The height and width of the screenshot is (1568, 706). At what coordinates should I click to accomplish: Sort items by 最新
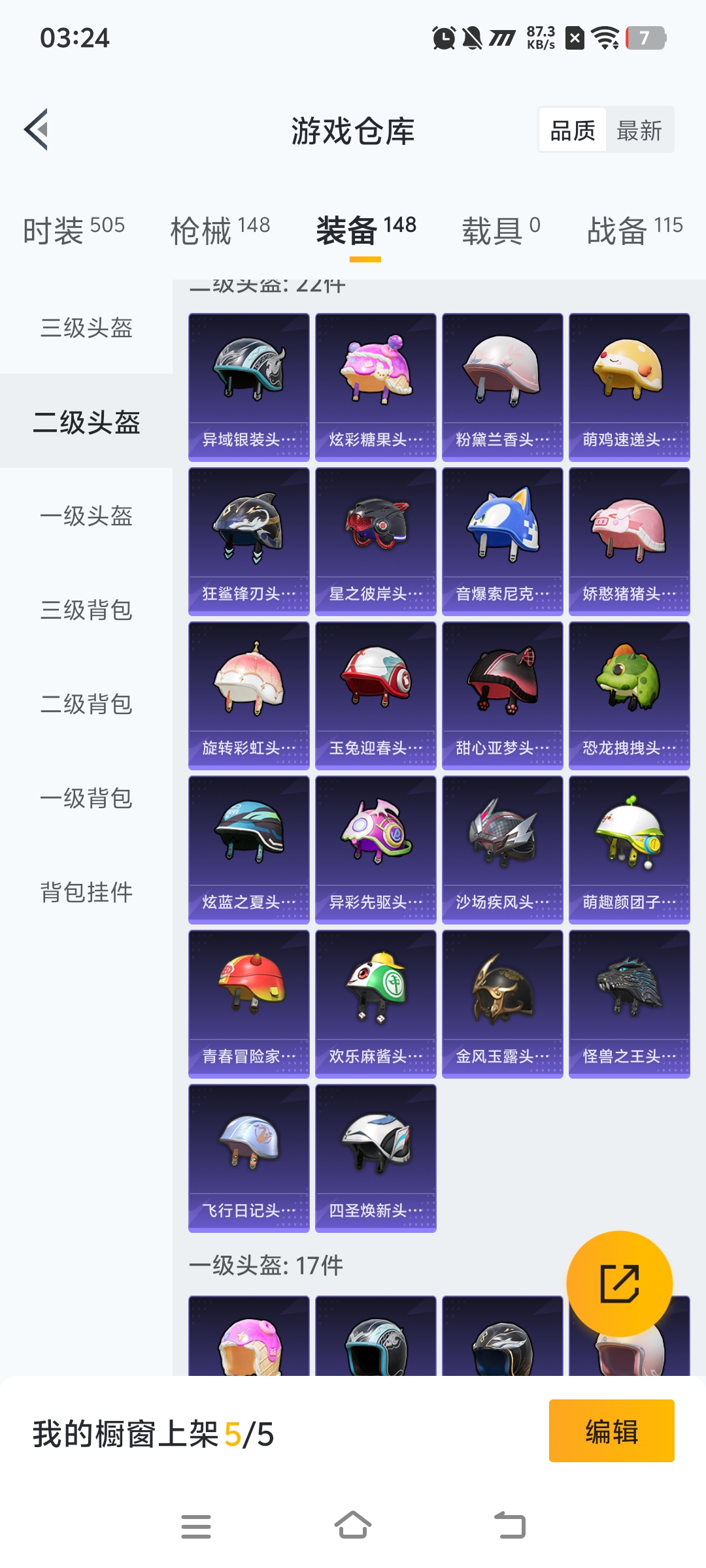(x=639, y=130)
